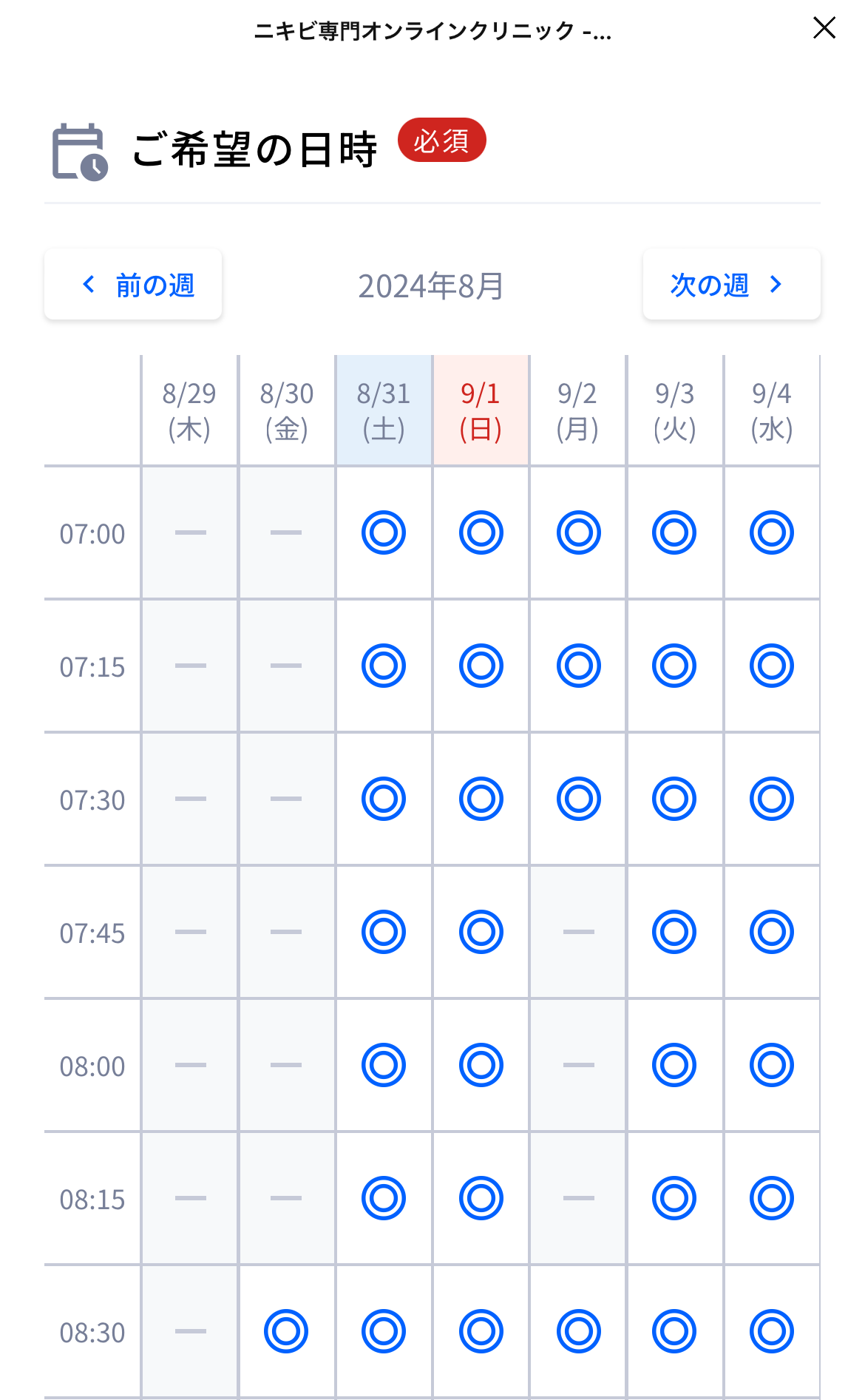Select 07:30 on 9/3 (火)
Screen dimensions: 865x1400
click(674, 799)
